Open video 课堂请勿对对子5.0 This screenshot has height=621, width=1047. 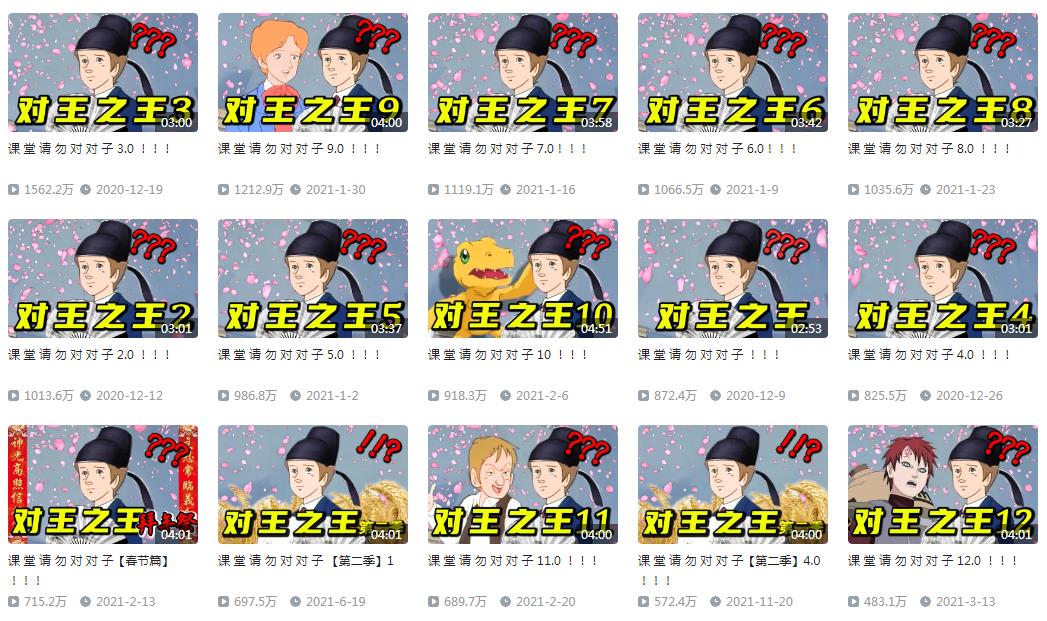click(313, 278)
